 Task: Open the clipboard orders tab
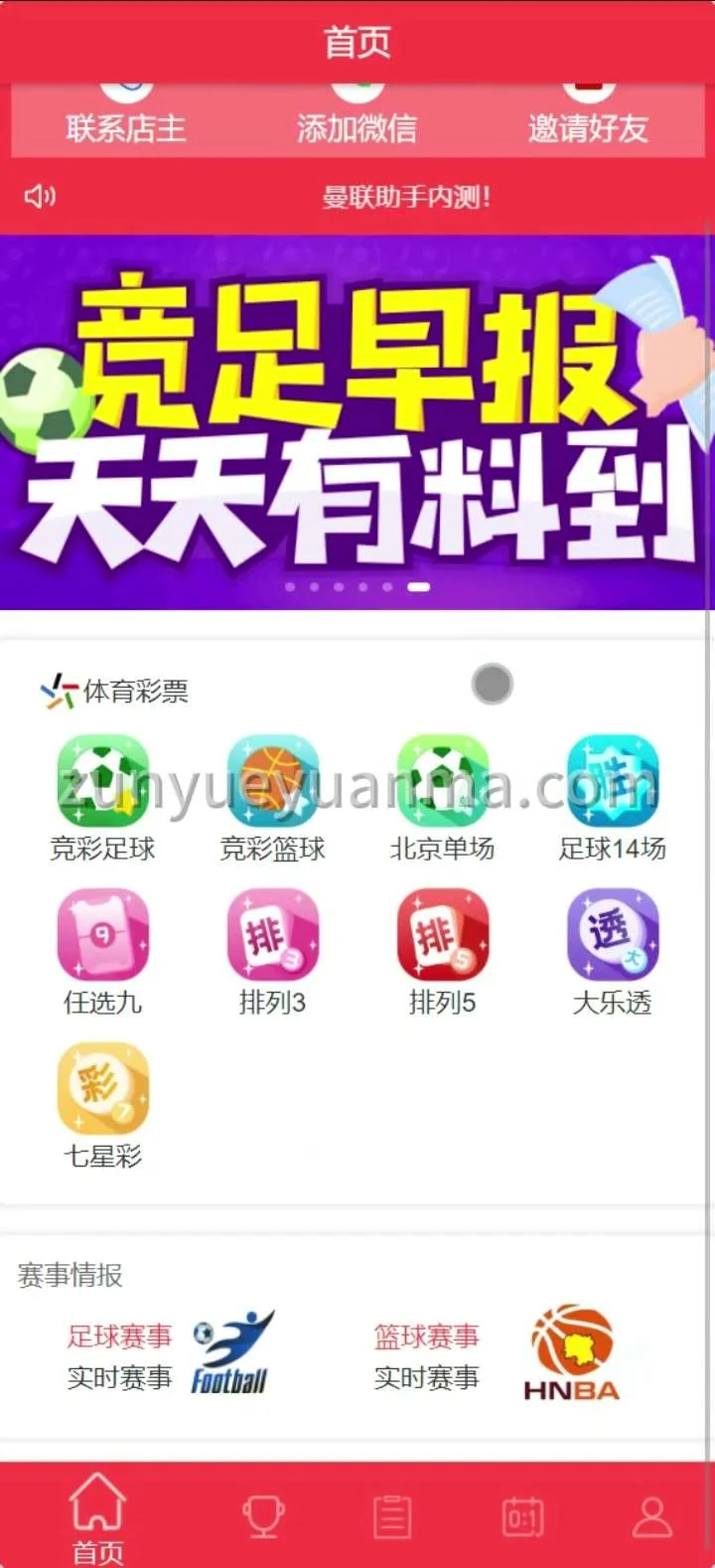[x=392, y=1517]
